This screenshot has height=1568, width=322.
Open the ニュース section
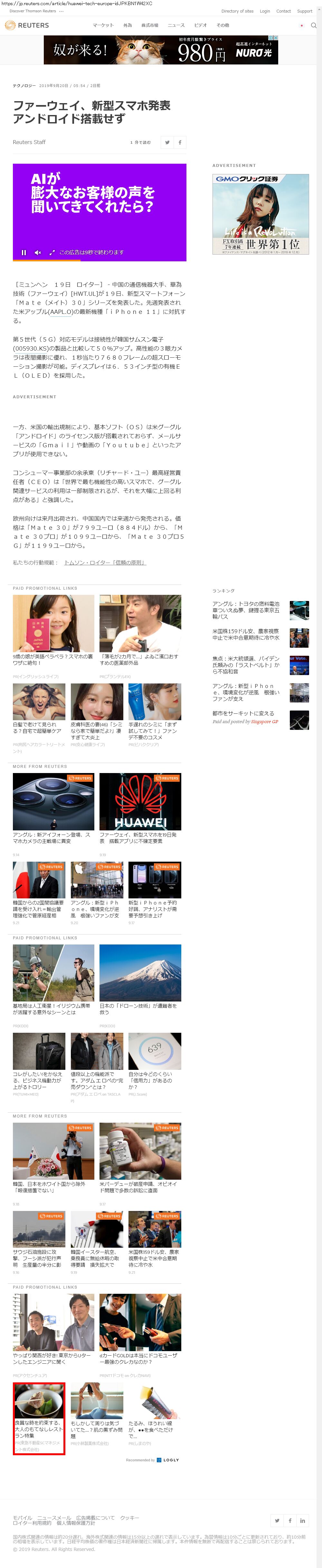point(176,25)
